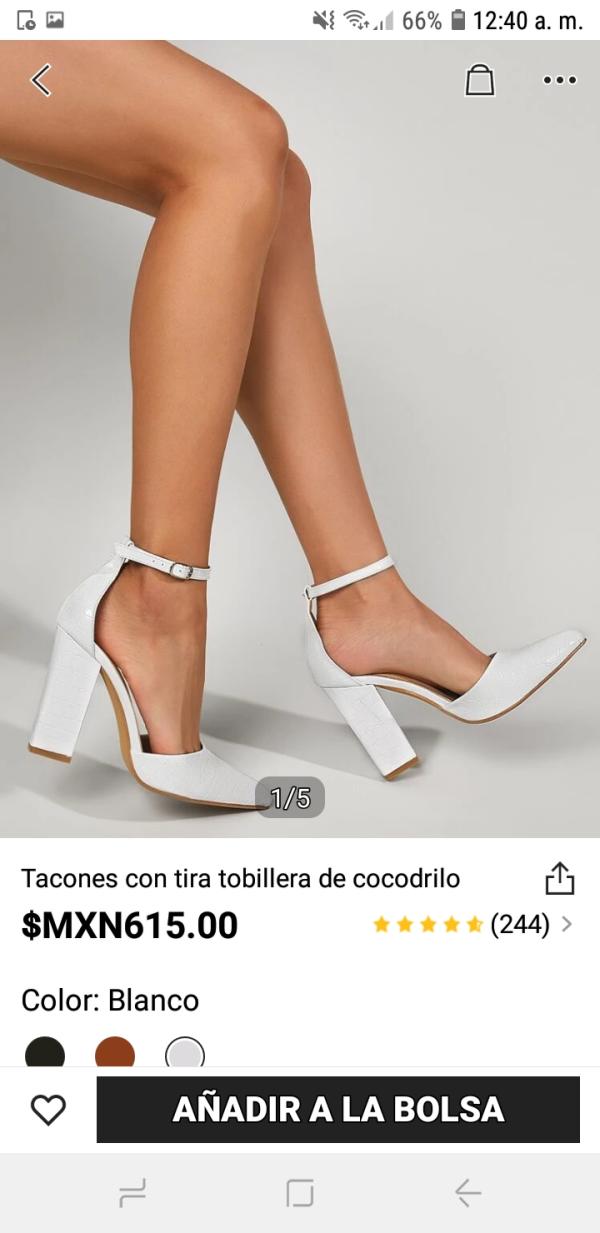Image resolution: width=600 pixels, height=1233 pixels.
Task: Pick the white color swatch
Action: point(185,1054)
